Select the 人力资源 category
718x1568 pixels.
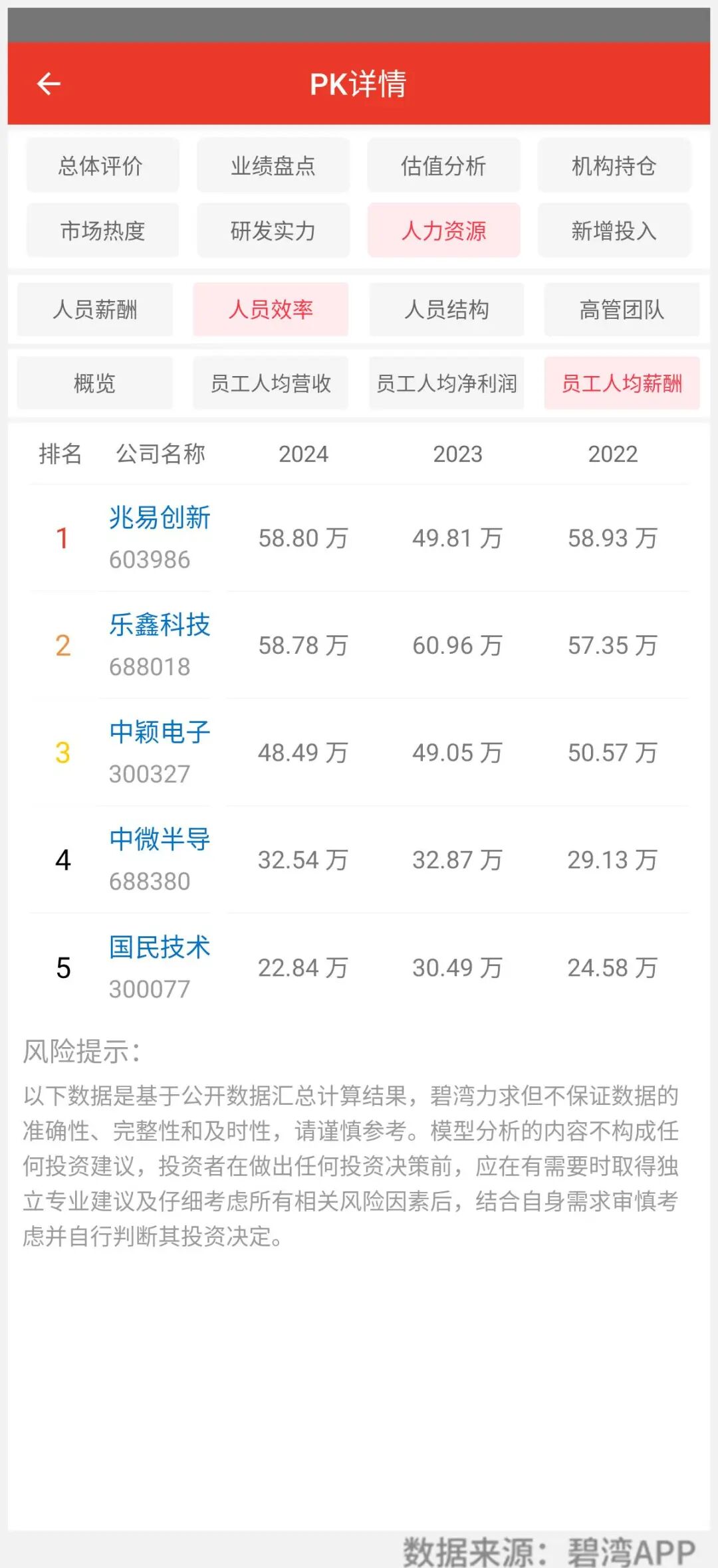point(443,231)
